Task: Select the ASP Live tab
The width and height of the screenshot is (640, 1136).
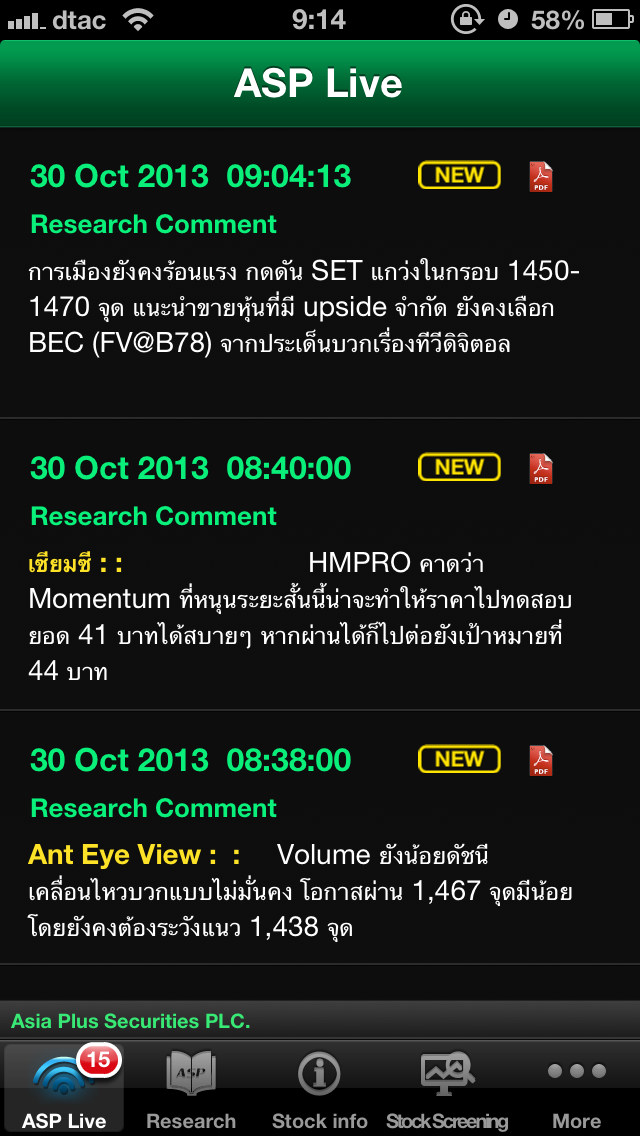Action: click(65, 1088)
